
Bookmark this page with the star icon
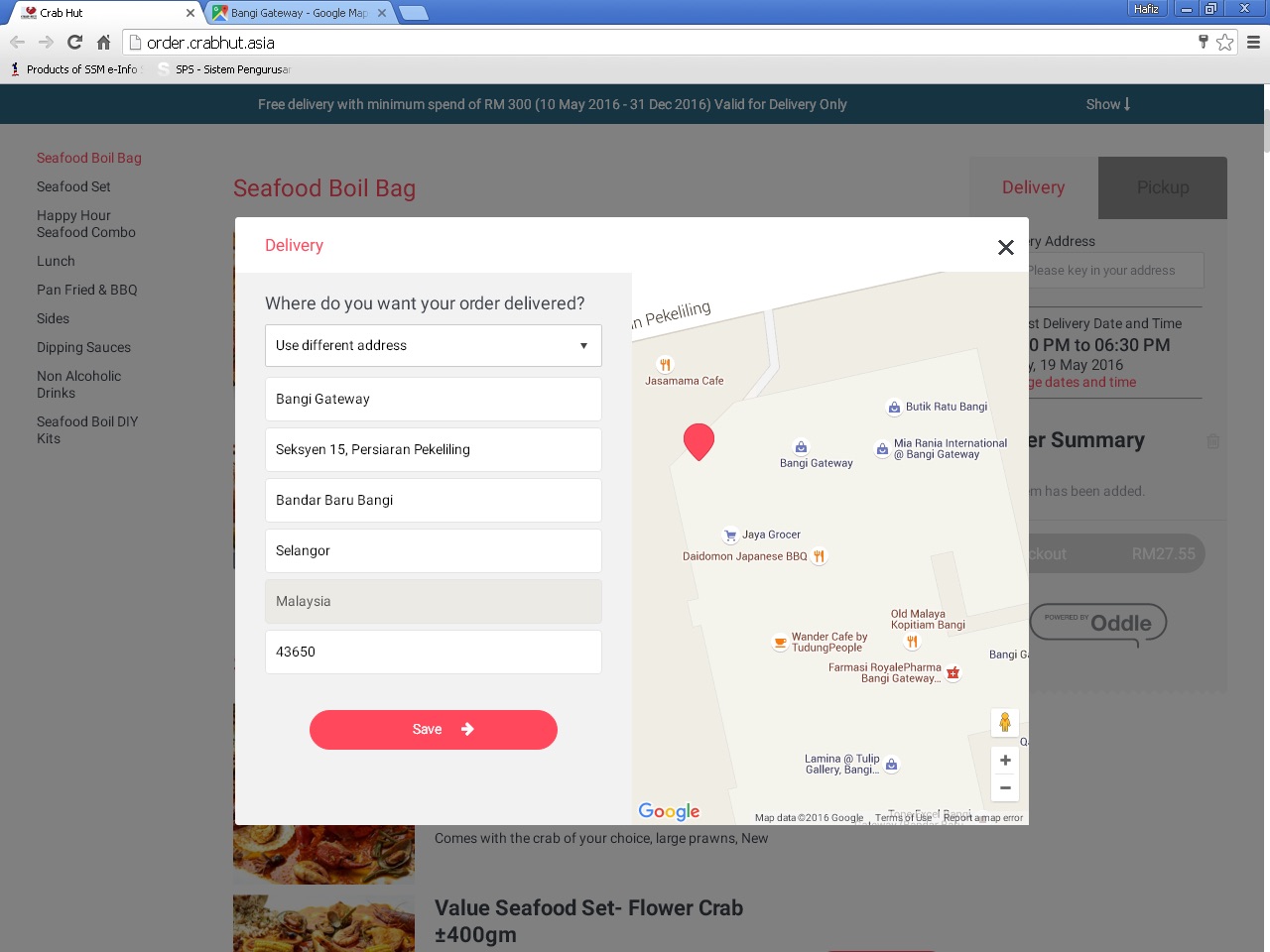pyautogui.click(x=1225, y=42)
